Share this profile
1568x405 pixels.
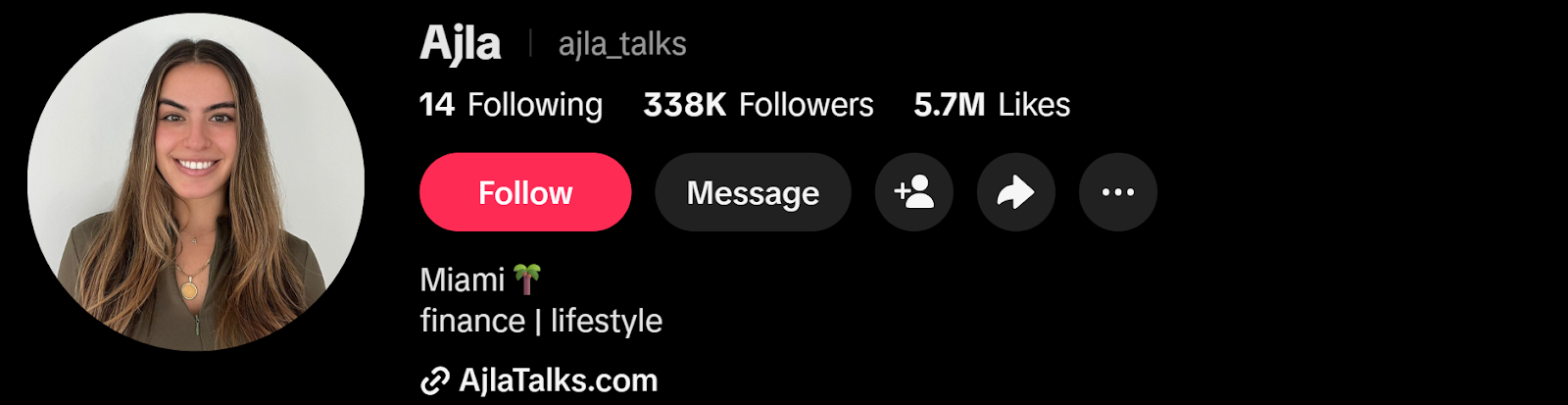[x=1016, y=192]
